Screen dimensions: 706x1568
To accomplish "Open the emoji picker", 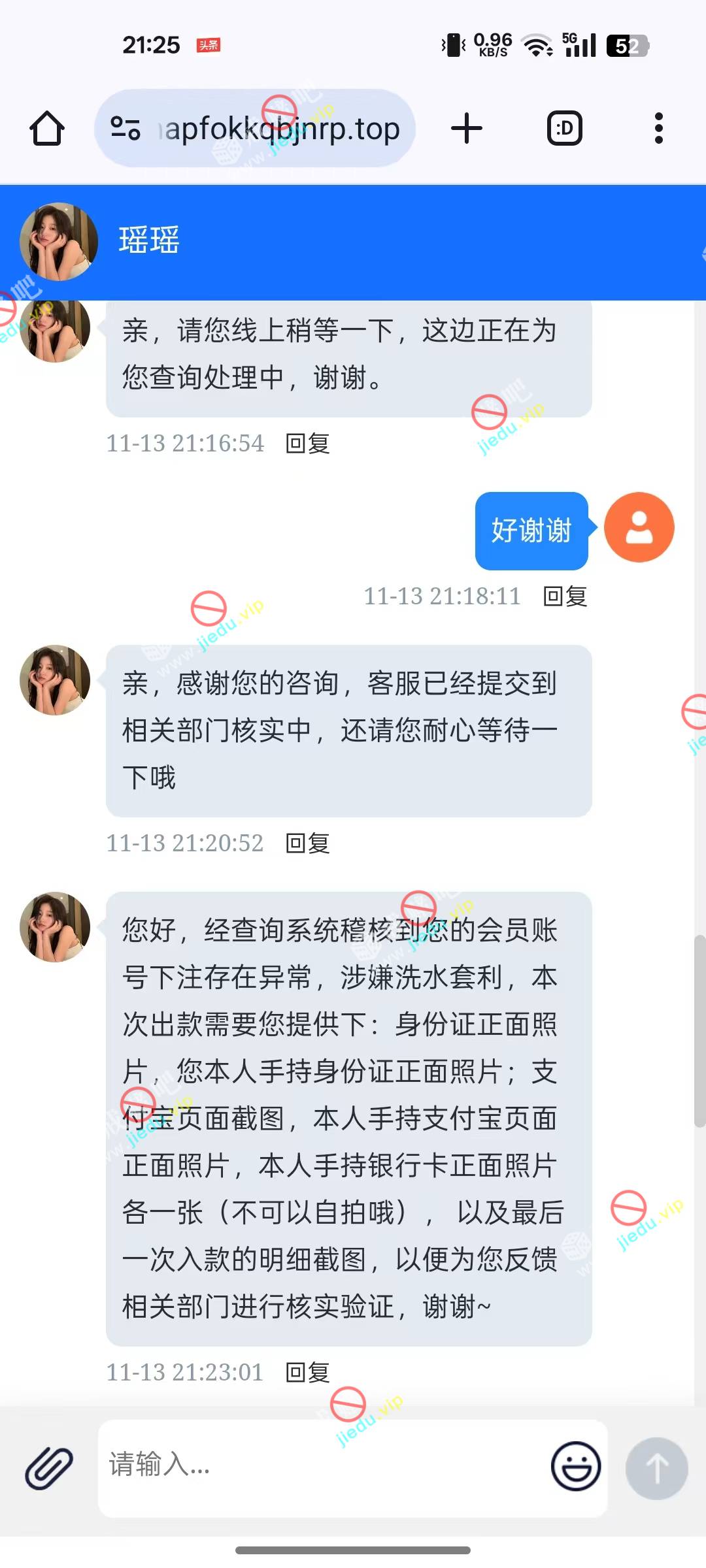I will tap(576, 1467).
